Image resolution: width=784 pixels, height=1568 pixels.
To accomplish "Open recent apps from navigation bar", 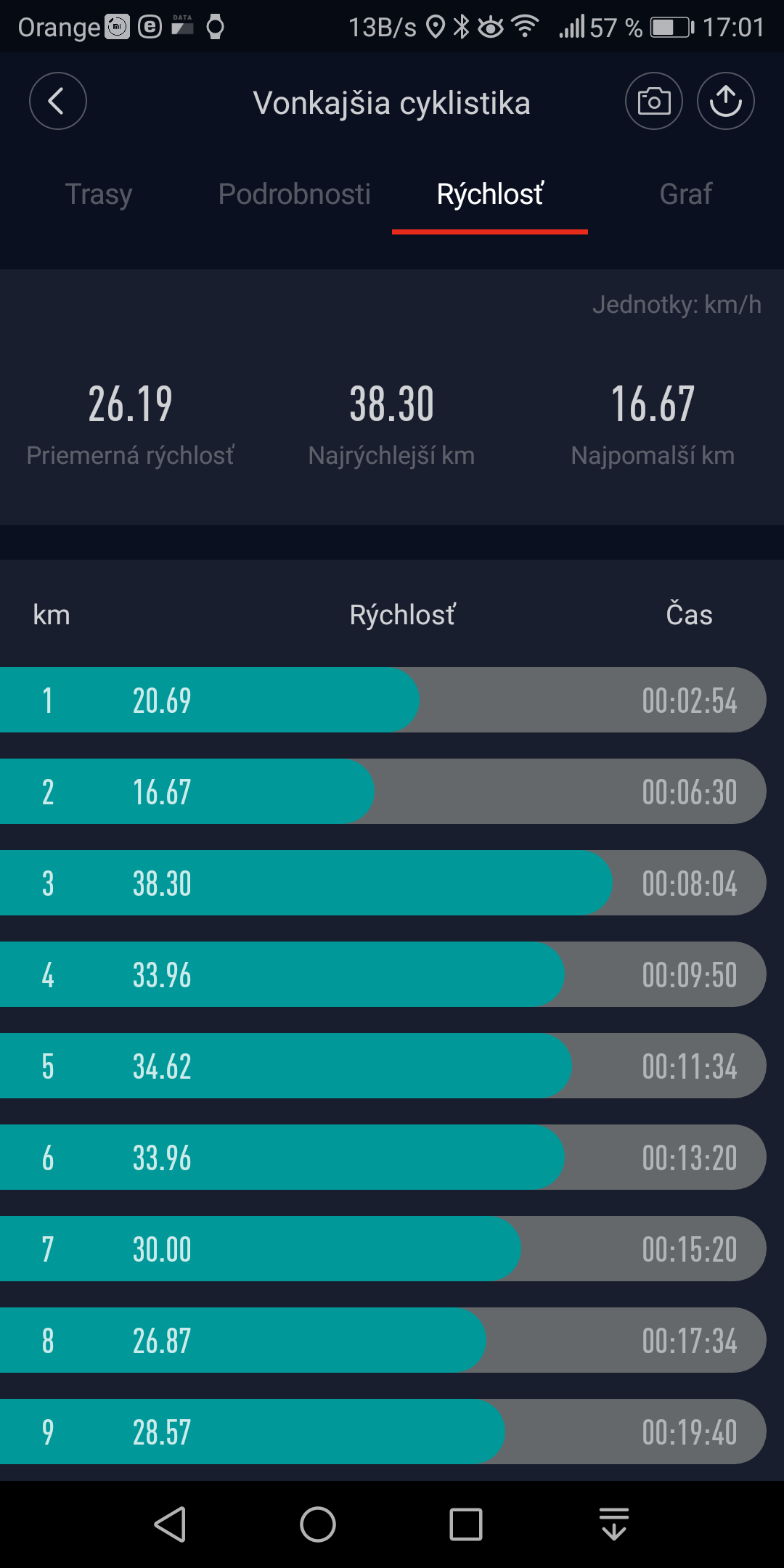I will [466, 1524].
